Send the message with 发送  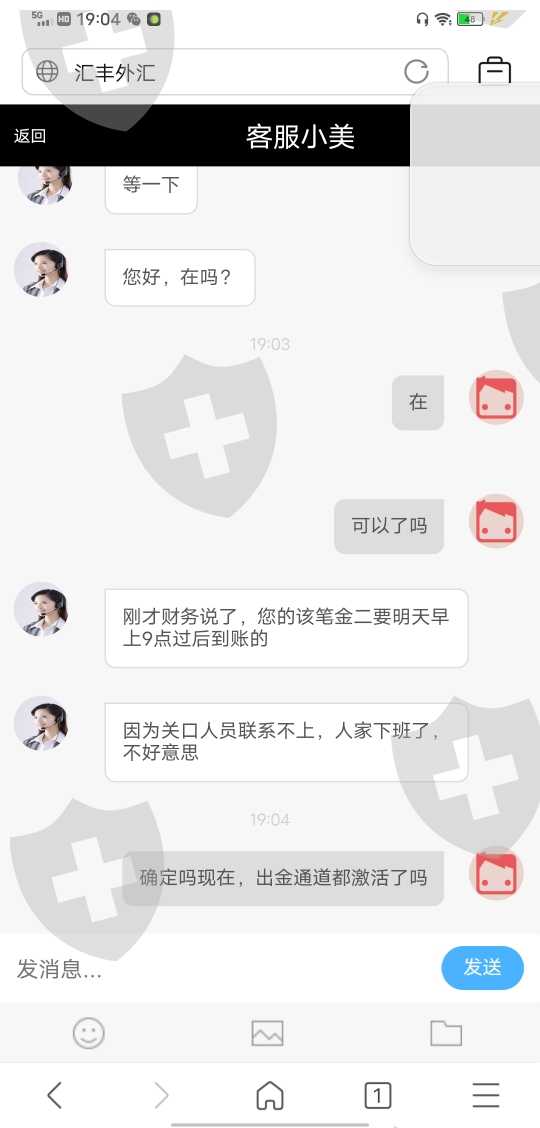(482, 968)
